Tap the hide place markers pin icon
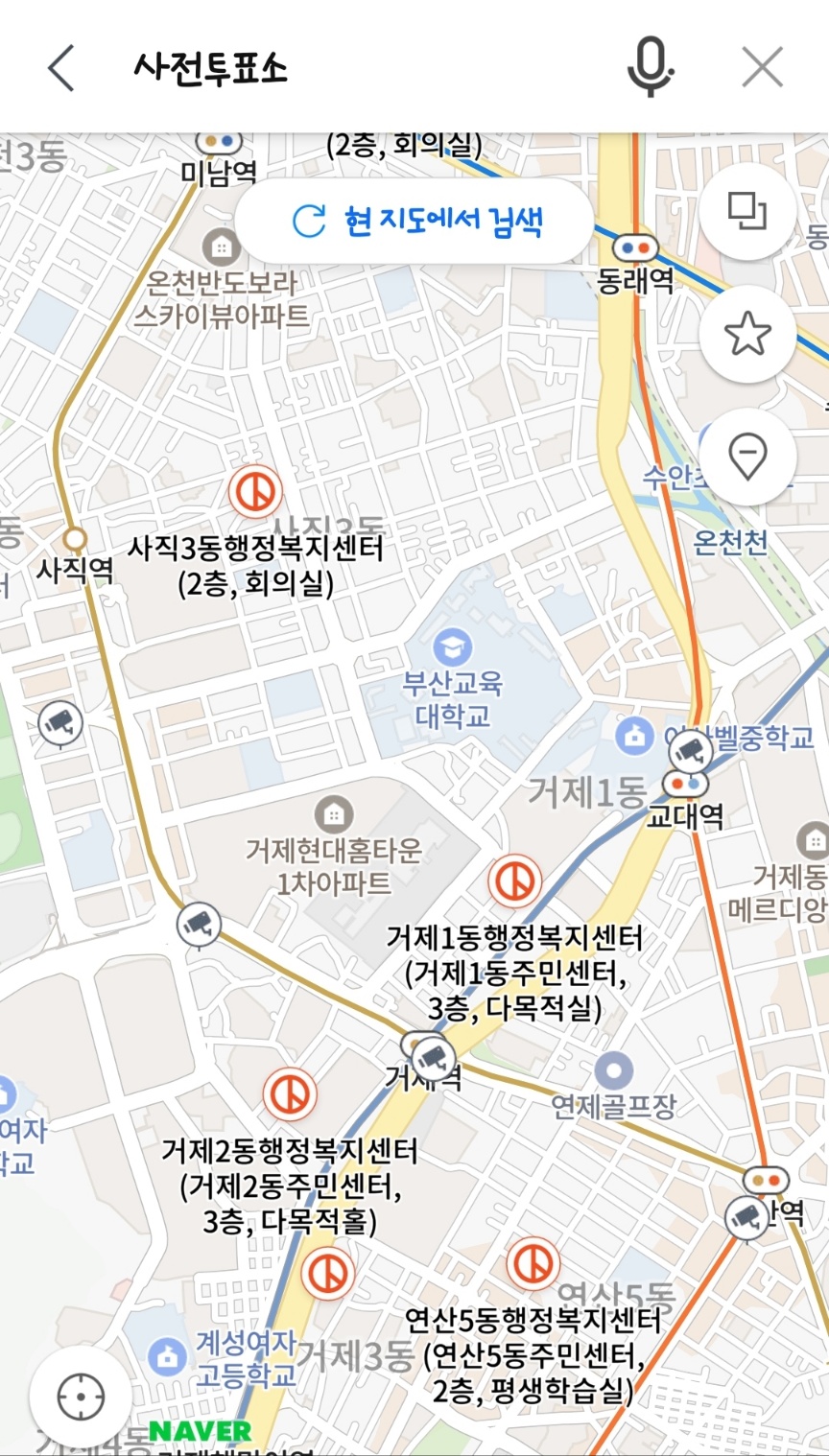Screen dimensions: 829x1456 [747, 456]
